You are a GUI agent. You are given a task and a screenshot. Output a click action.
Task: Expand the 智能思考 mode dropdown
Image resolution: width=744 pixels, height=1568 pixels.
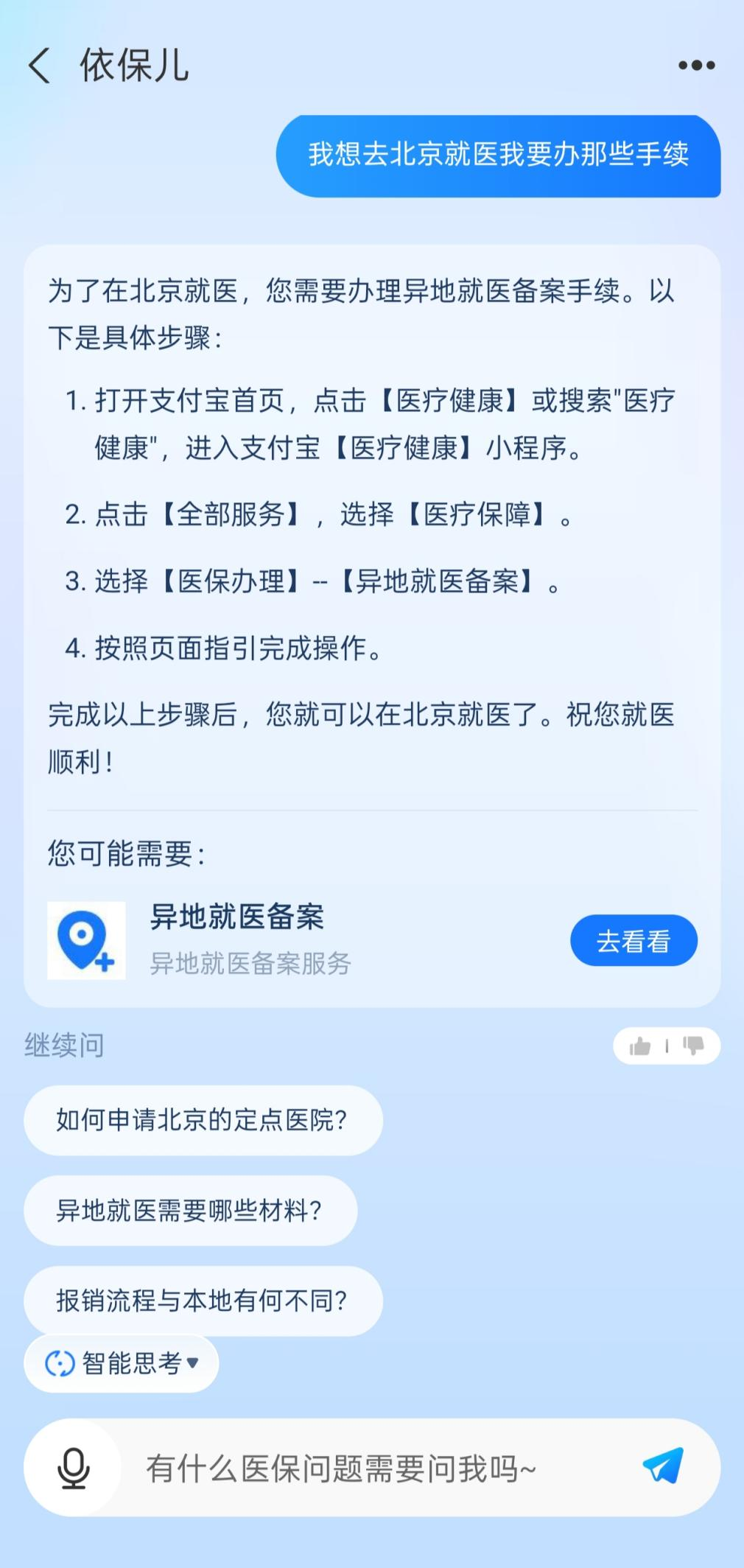[x=122, y=1364]
